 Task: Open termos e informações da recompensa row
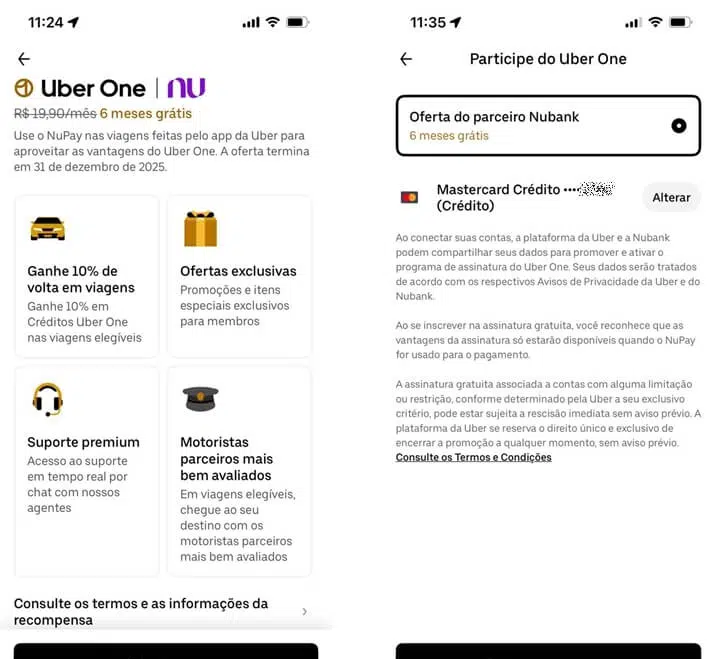click(160, 611)
